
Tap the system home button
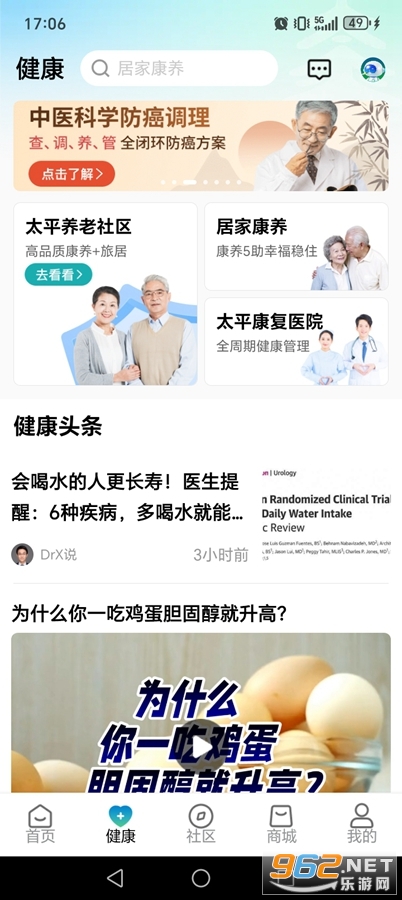[x=201, y=878]
